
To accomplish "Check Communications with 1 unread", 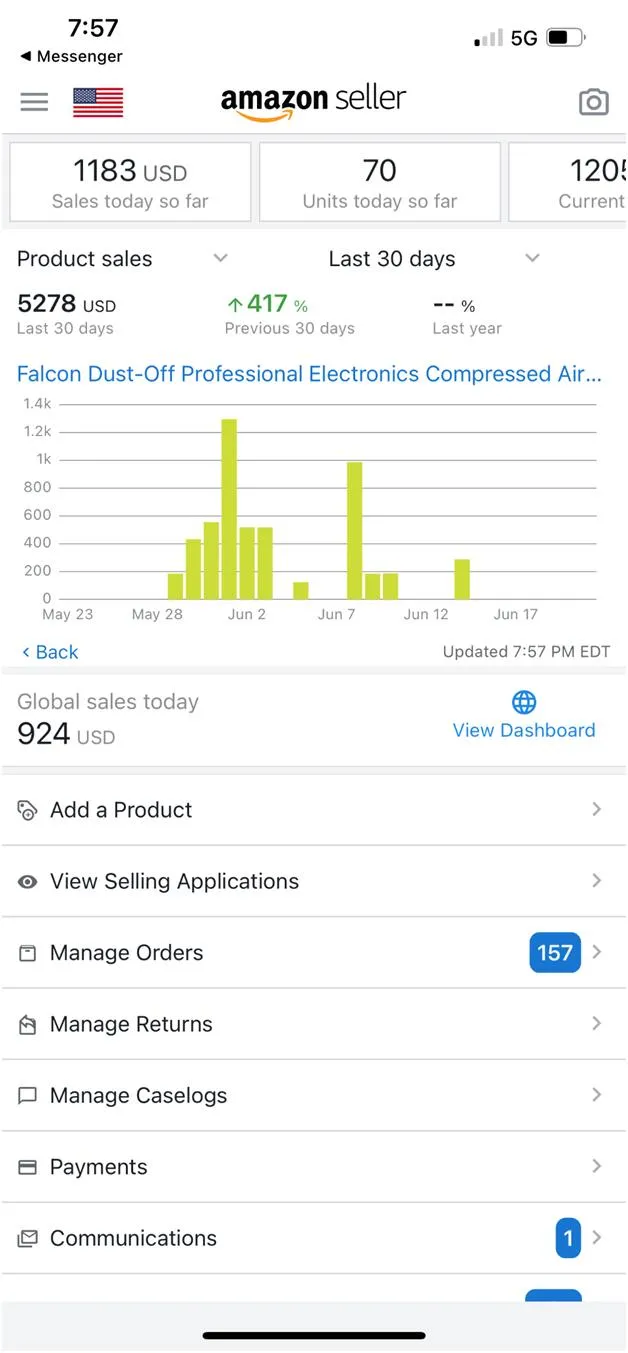I will click(314, 1238).
